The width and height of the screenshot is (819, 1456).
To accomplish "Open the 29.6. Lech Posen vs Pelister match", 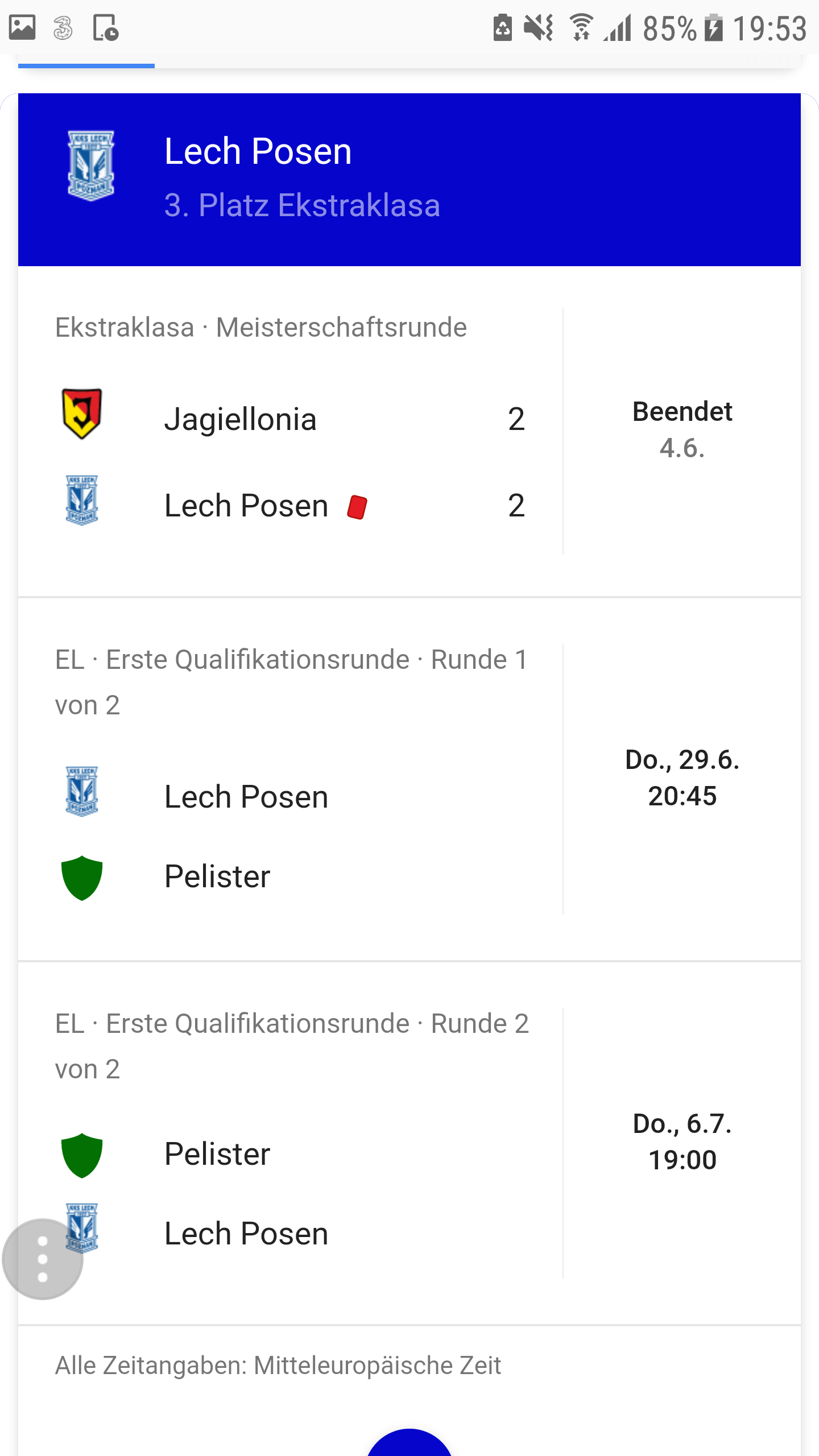I will click(x=409, y=779).
